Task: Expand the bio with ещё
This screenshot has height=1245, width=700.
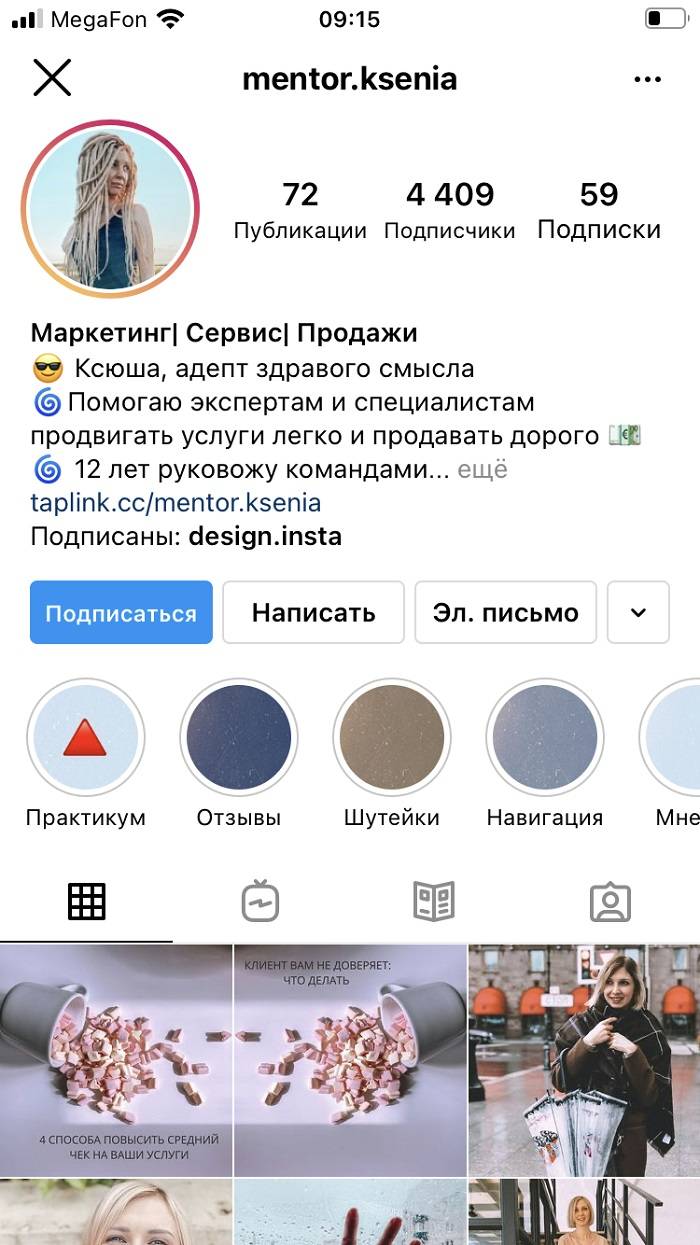Action: pos(483,469)
